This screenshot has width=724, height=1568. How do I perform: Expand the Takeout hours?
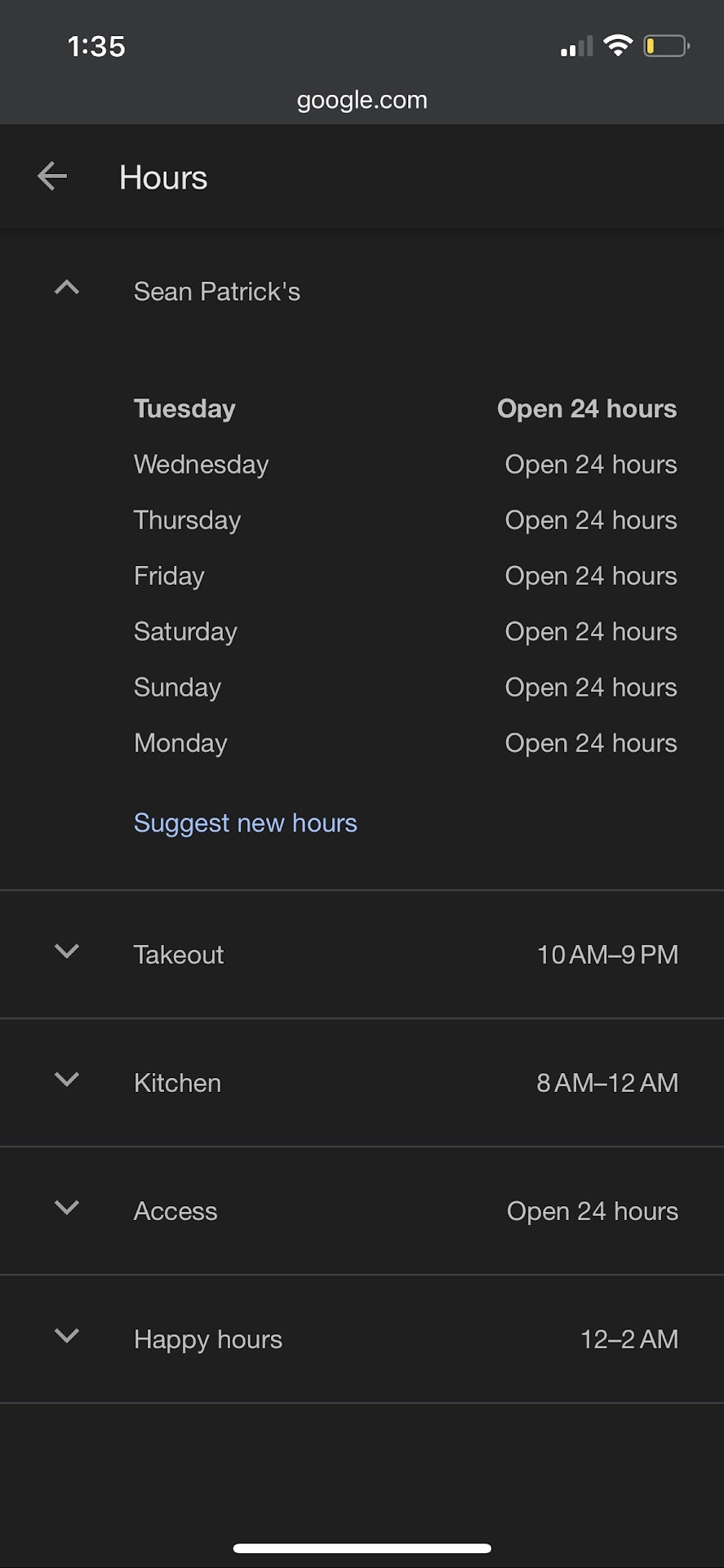tap(67, 952)
